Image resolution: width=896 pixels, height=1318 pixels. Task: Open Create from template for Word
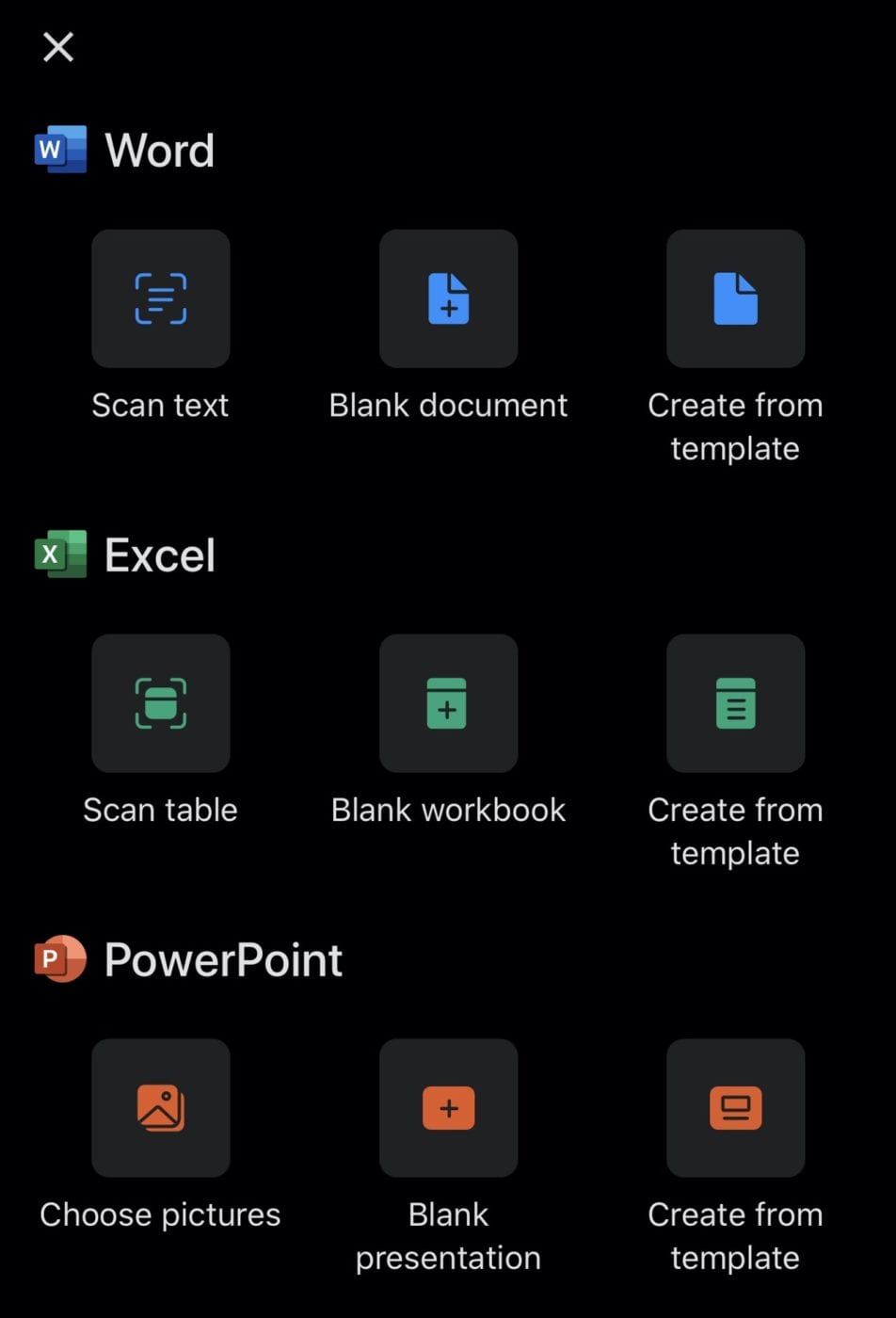[735, 298]
